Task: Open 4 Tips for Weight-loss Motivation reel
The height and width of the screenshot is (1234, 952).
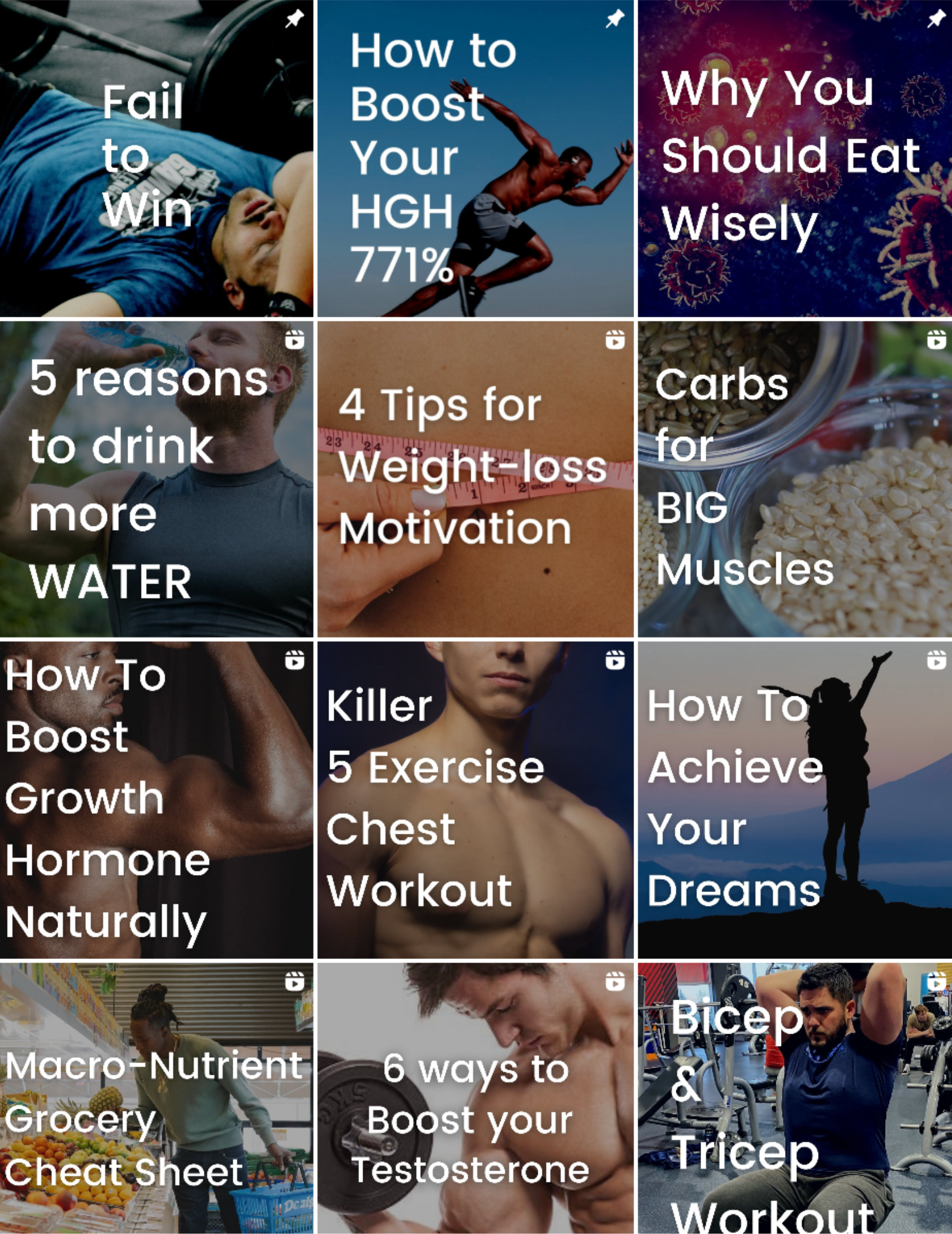Action: click(x=475, y=479)
